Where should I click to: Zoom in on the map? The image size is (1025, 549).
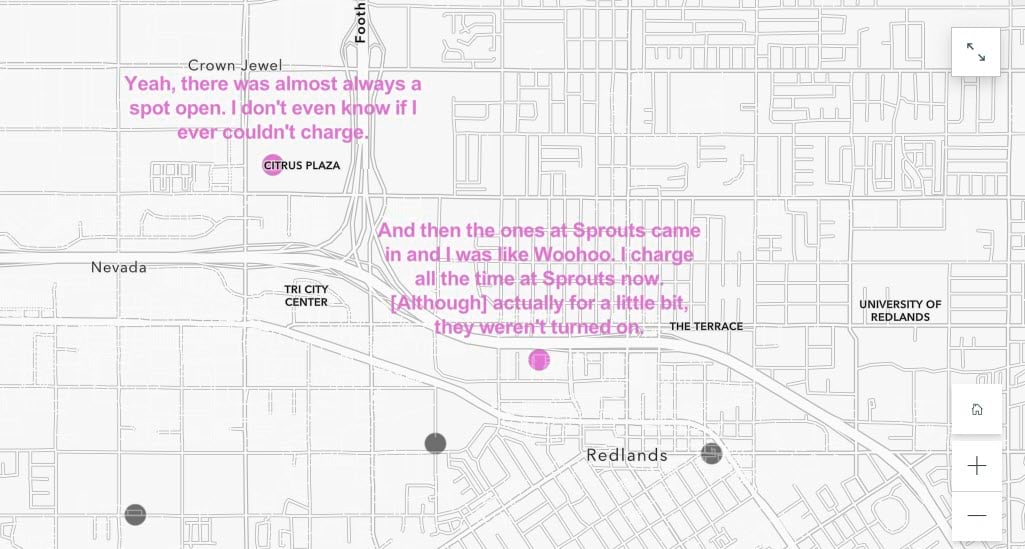pyautogui.click(x=976, y=466)
